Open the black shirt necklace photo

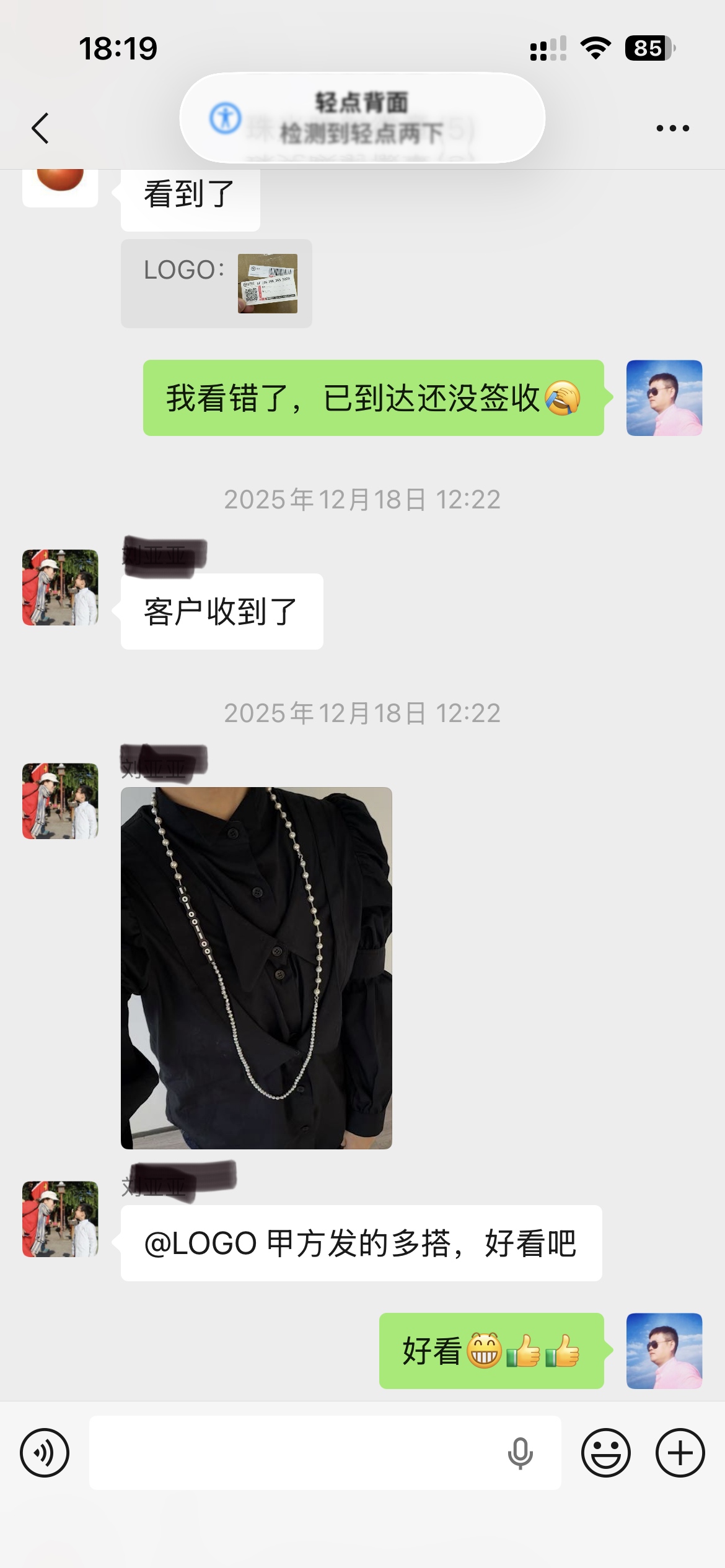click(x=257, y=968)
